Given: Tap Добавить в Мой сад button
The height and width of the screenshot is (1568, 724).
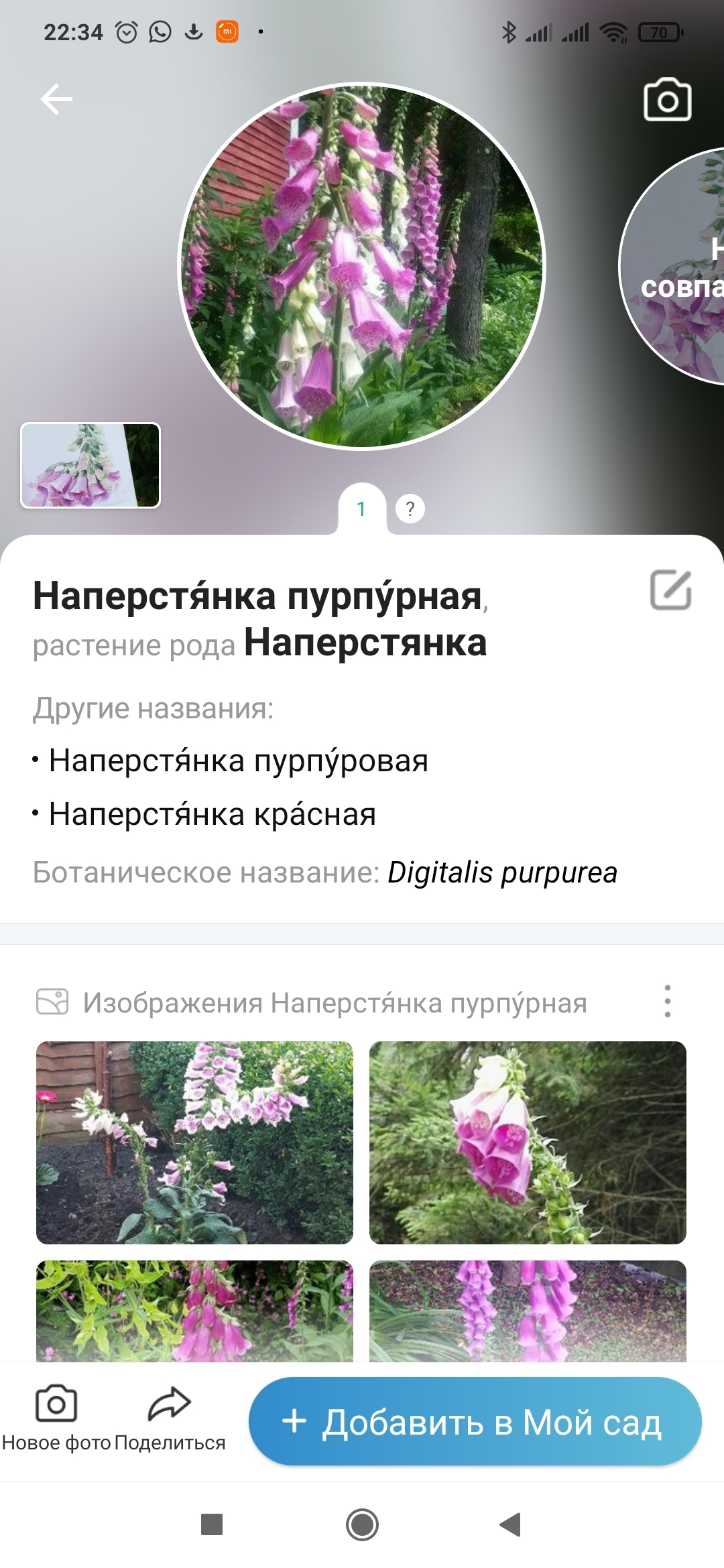Looking at the screenshot, I should click(475, 1421).
